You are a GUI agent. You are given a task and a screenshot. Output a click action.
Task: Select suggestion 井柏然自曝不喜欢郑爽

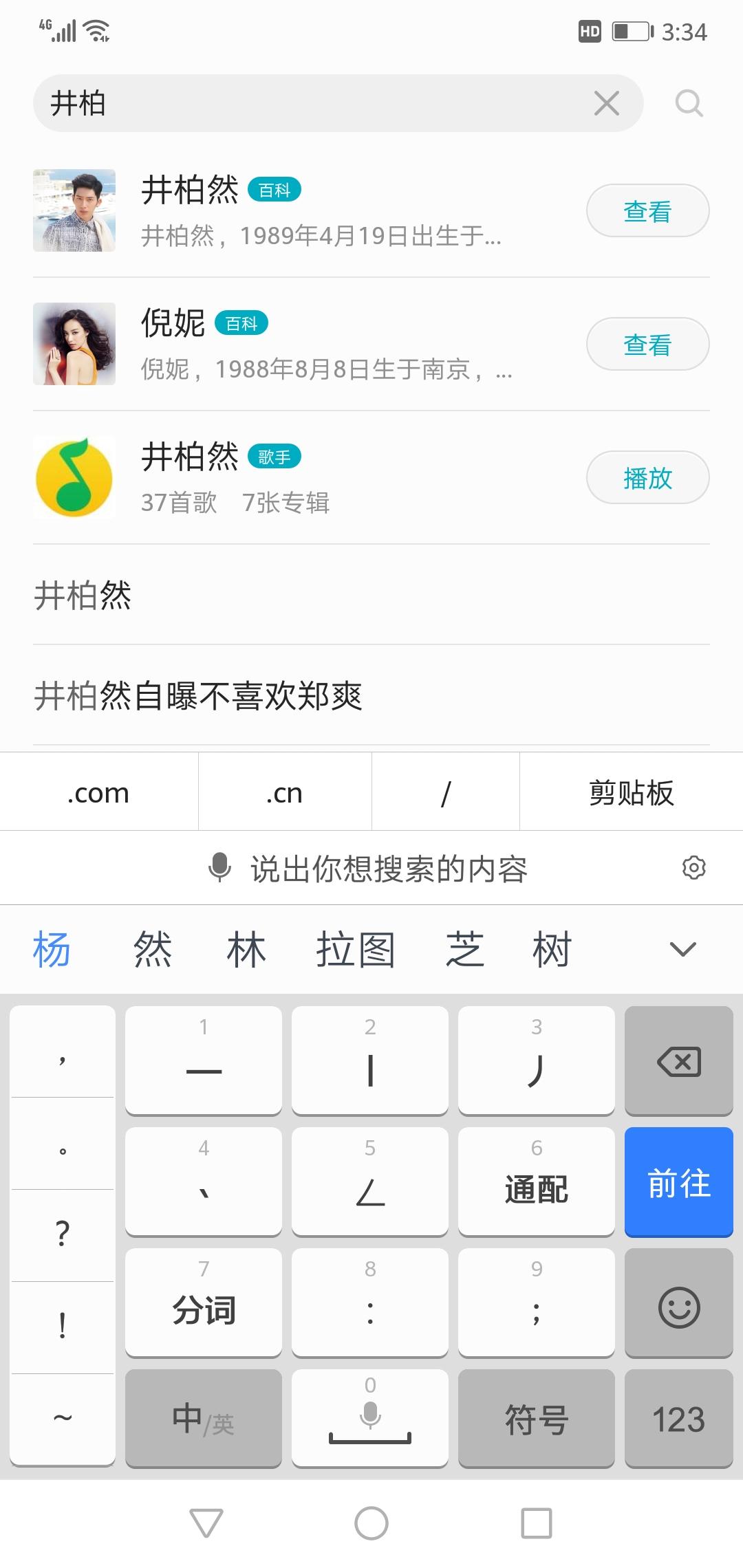(x=198, y=696)
